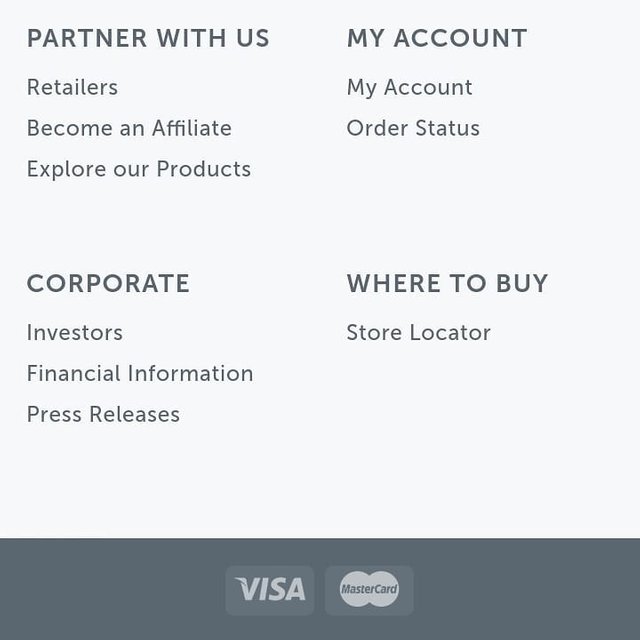The width and height of the screenshot is (640, 640).
Task: Open the My Account link
Action: (x=409, y=88)
